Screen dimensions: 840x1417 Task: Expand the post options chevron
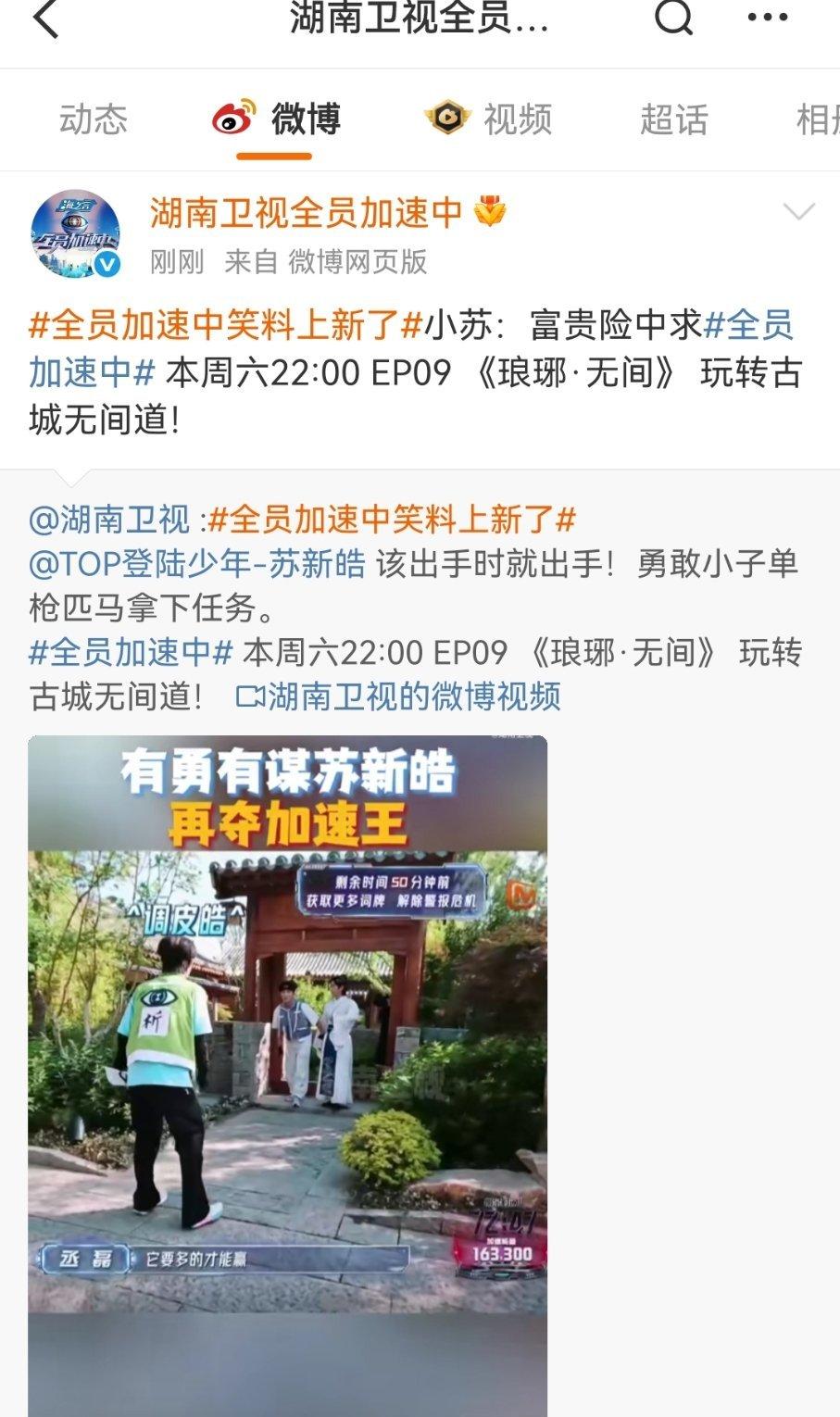click(798, 212)
